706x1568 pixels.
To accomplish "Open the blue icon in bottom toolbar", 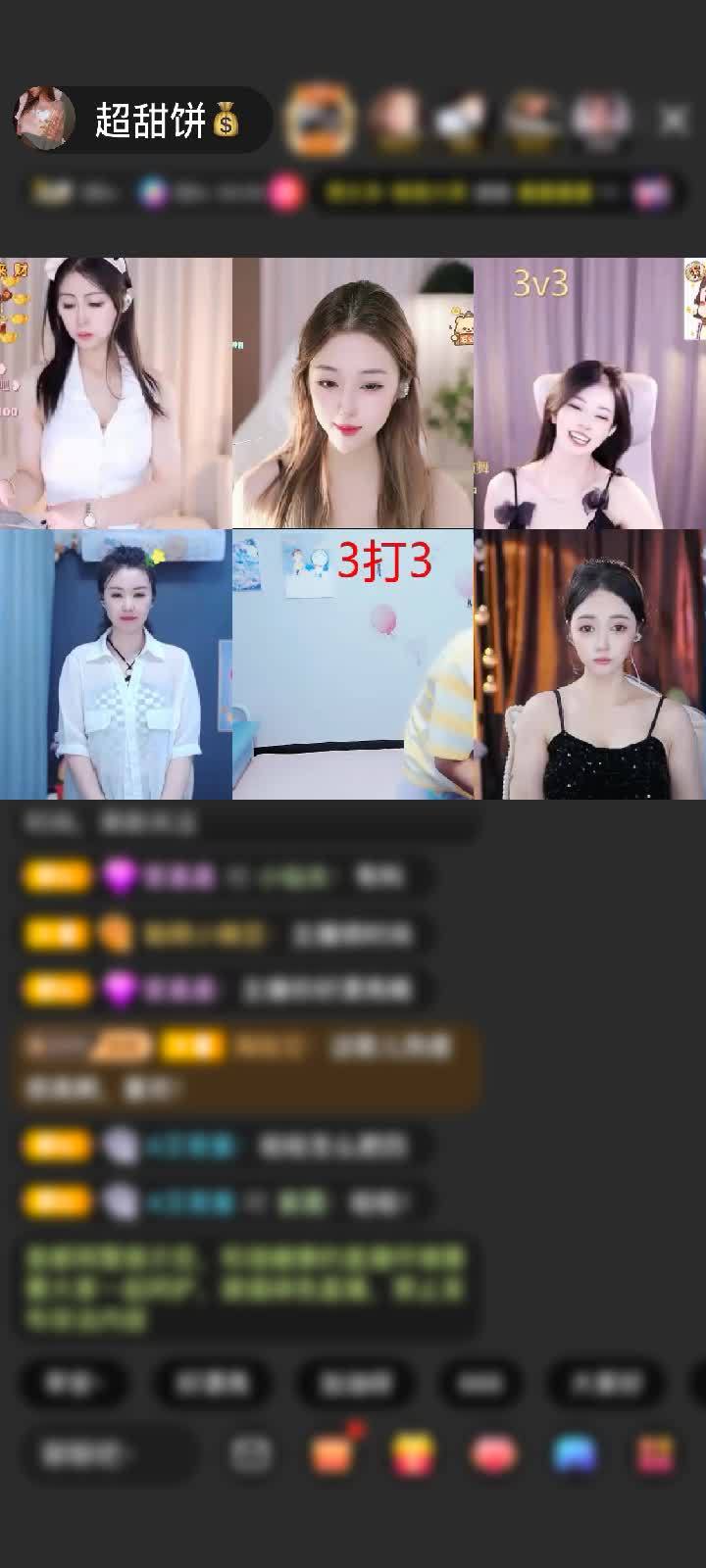I will click(x=575, y=1454).
